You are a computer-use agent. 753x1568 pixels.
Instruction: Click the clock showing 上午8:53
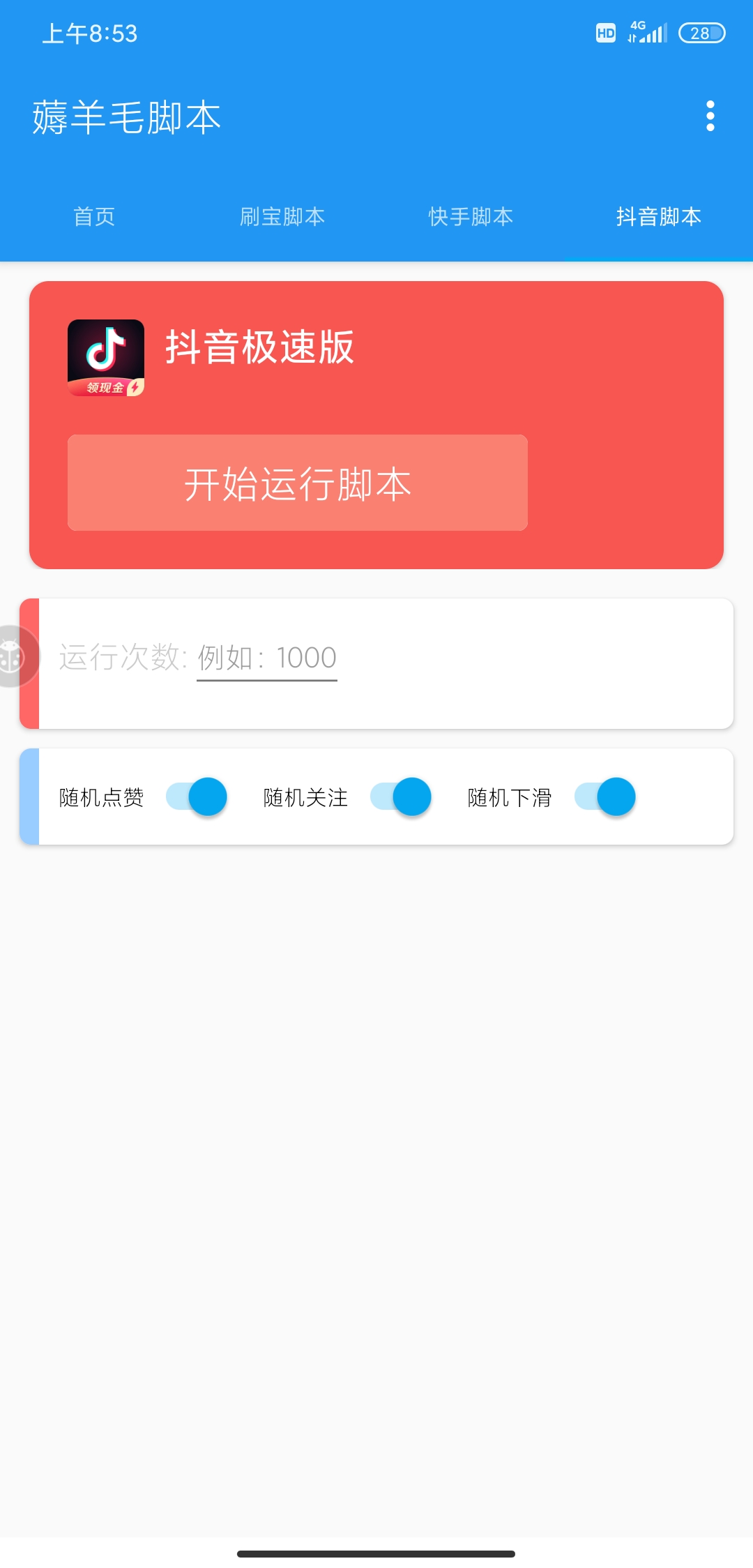[89, 32]
